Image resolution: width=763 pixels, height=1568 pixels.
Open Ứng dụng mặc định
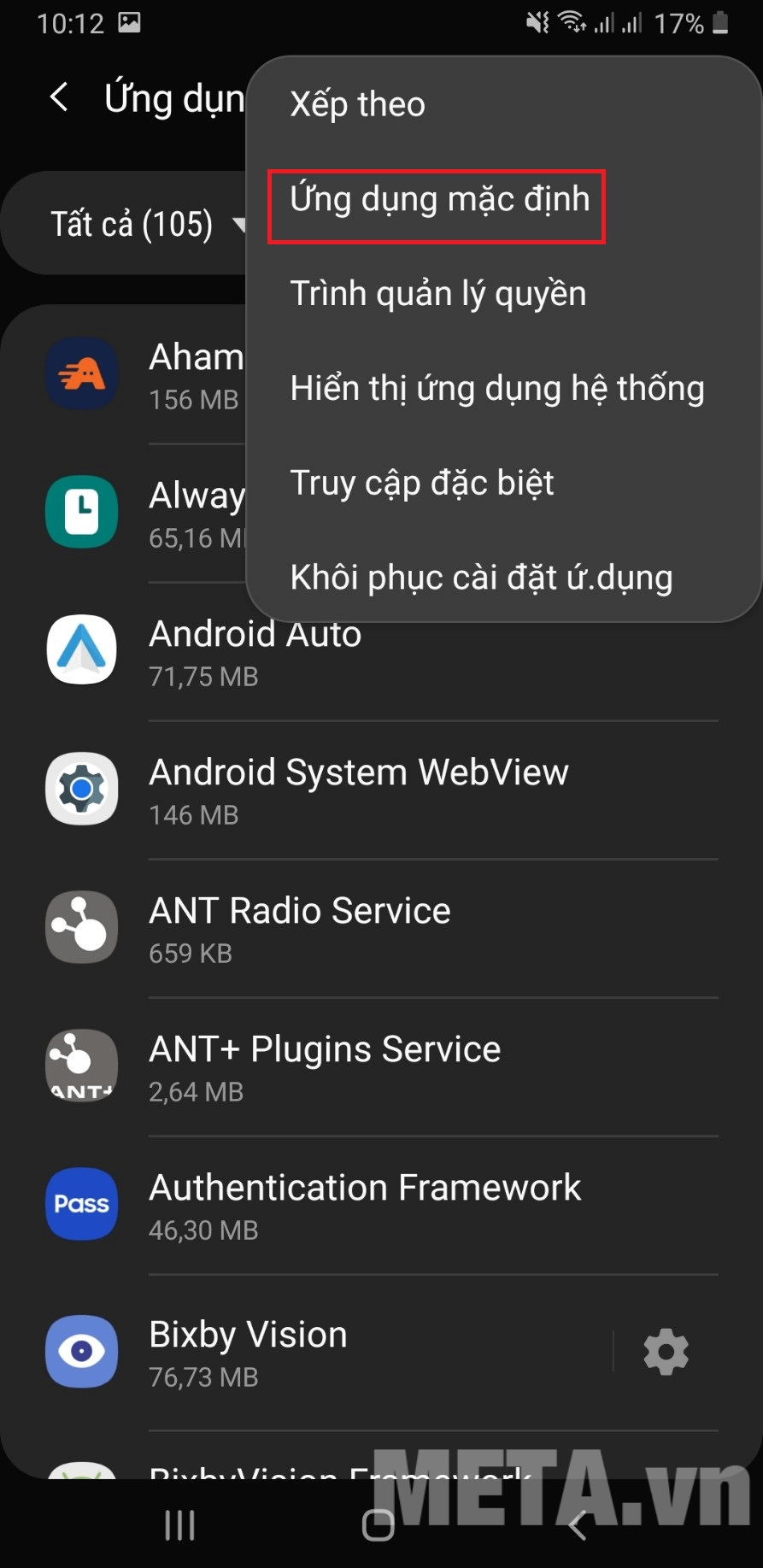pyautogui.click(x=439, y=199)
